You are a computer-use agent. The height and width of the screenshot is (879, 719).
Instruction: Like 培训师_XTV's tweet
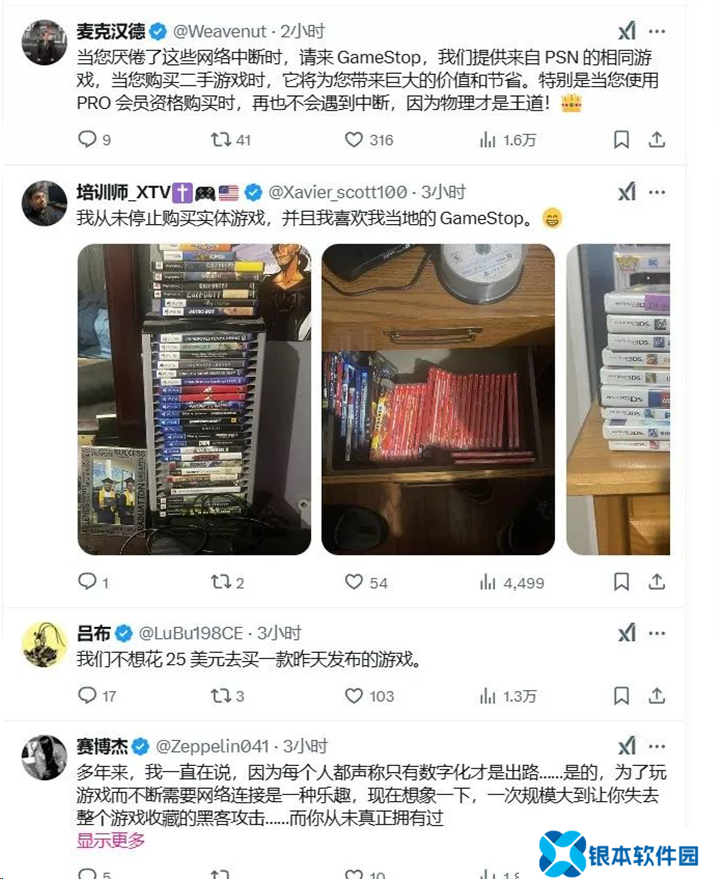pyautogui.click(x=354, y=581)
